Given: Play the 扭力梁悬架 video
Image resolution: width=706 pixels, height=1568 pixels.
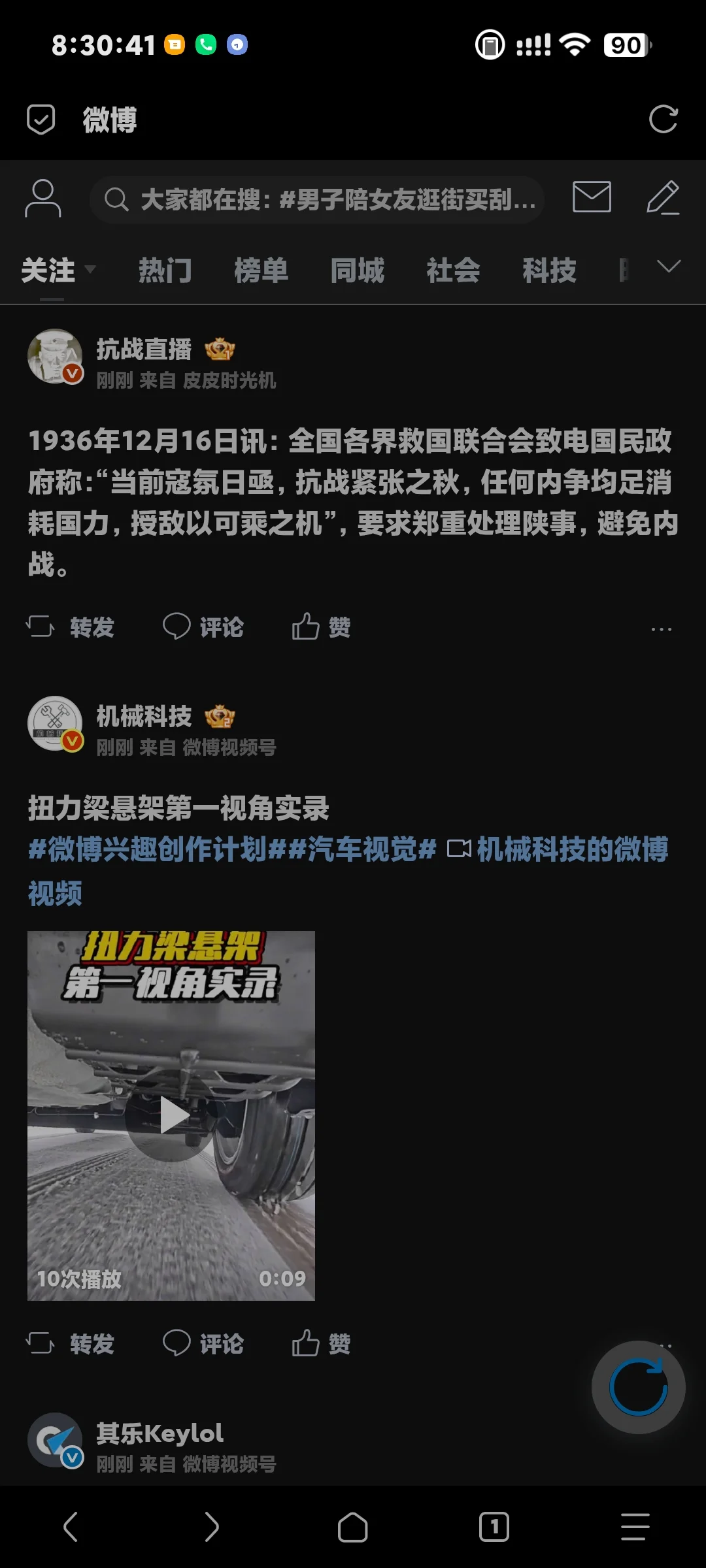Looking at the screenshot, I should pyautogui.click(x=171, y=1115).
